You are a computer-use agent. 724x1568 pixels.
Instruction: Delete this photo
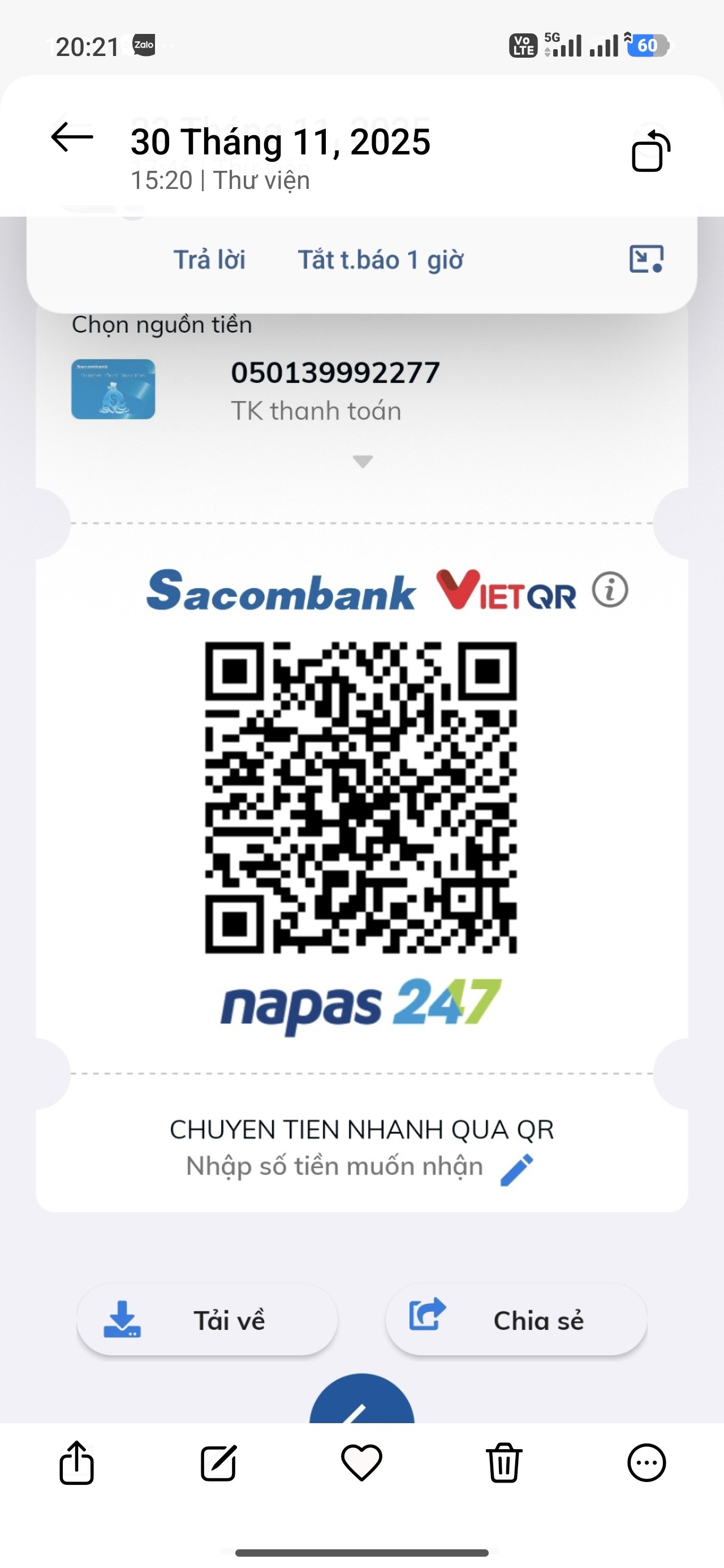[x=503, y=1463]
